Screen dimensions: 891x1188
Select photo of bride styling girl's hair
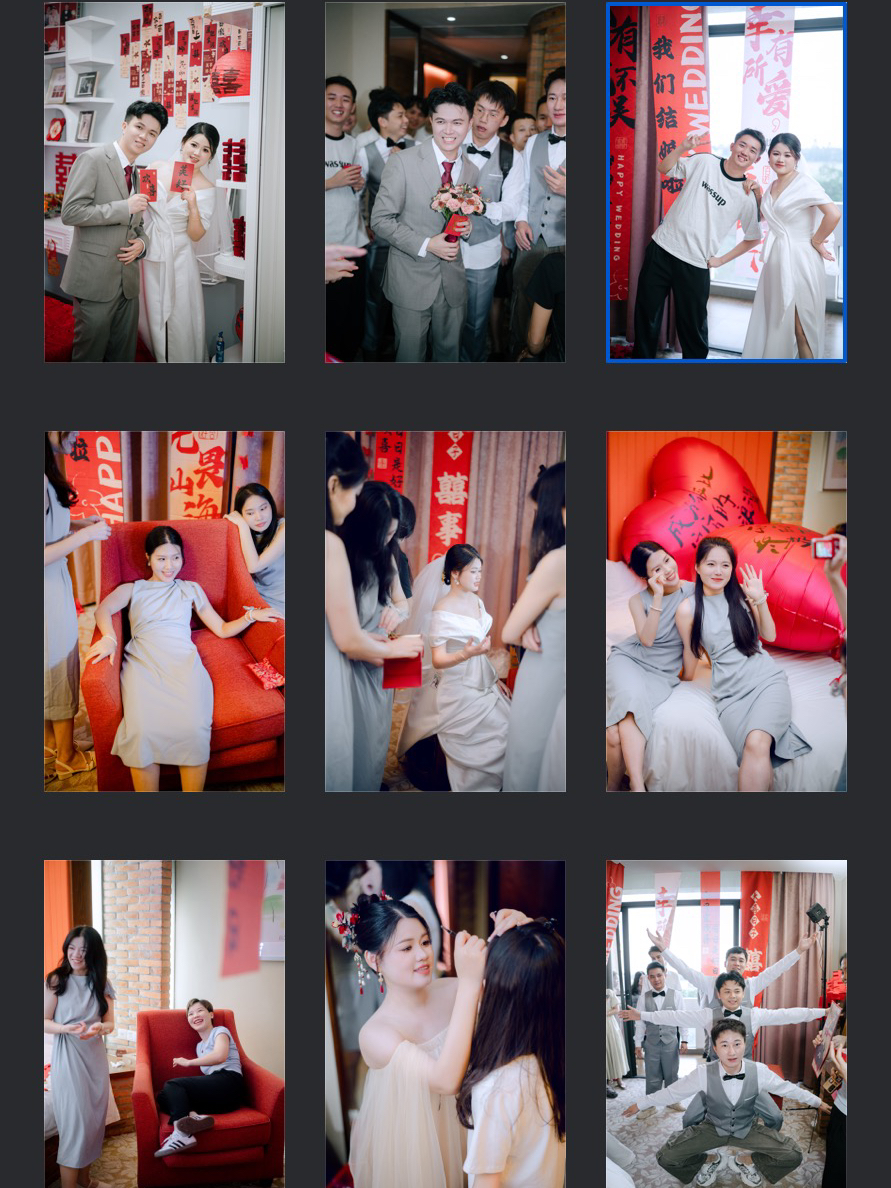pyautogui.click(x=445, y=1023)
